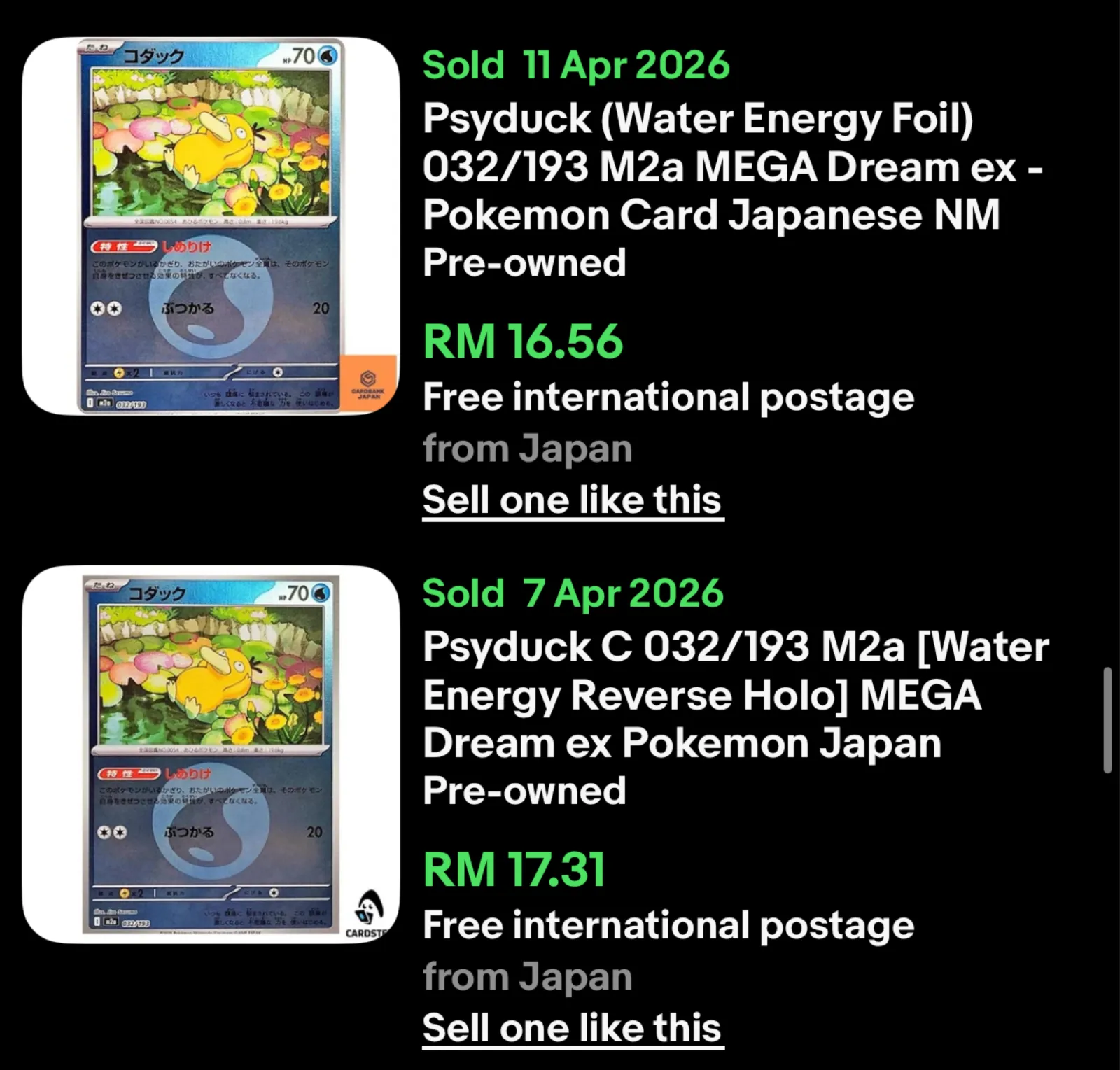Tap 'Sell one like this' under RM 16.56
Screen dimensions: 1120x1070
[572, 500]
